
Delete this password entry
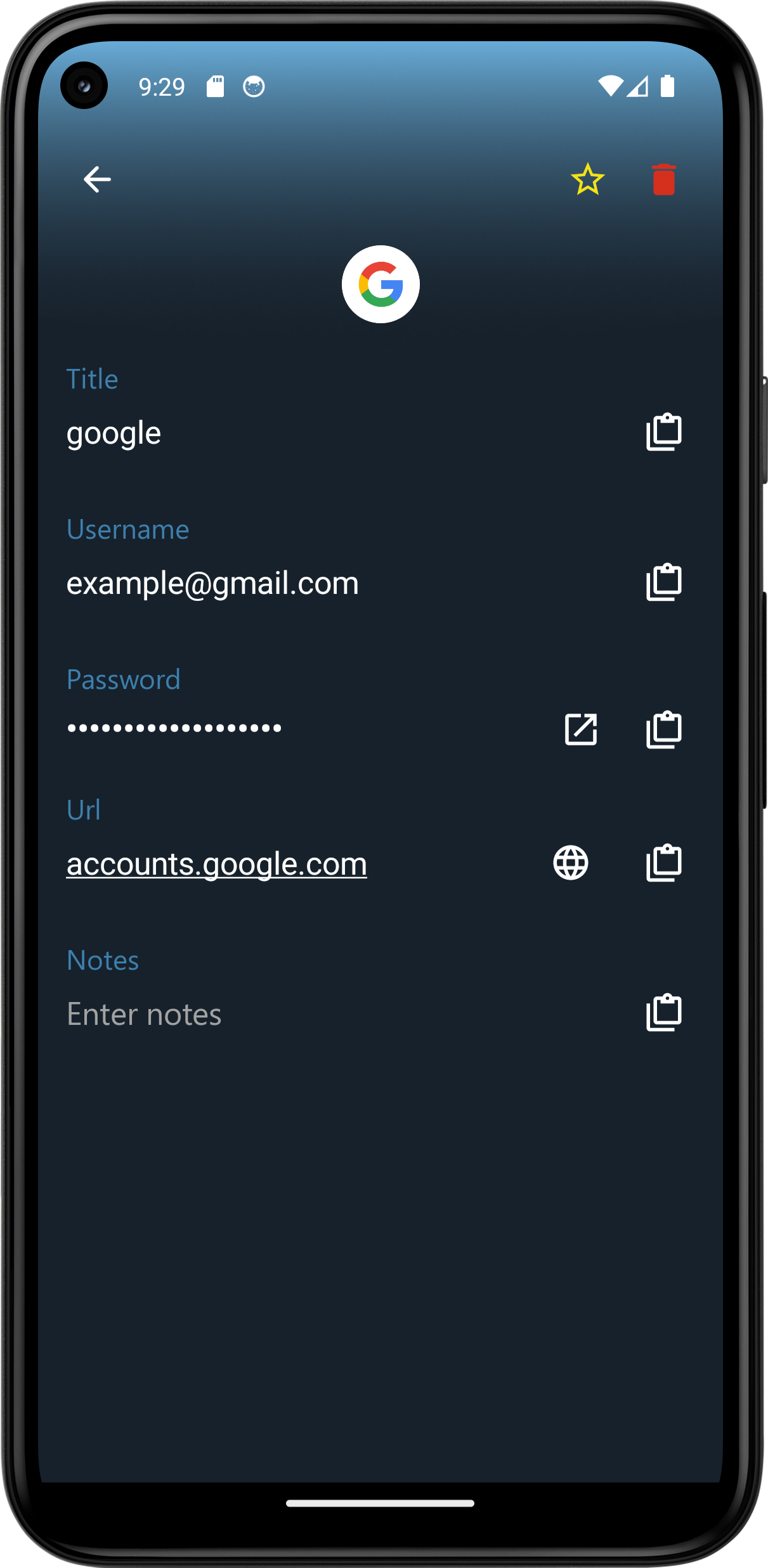pyautogui.click(x=663, y=179)
